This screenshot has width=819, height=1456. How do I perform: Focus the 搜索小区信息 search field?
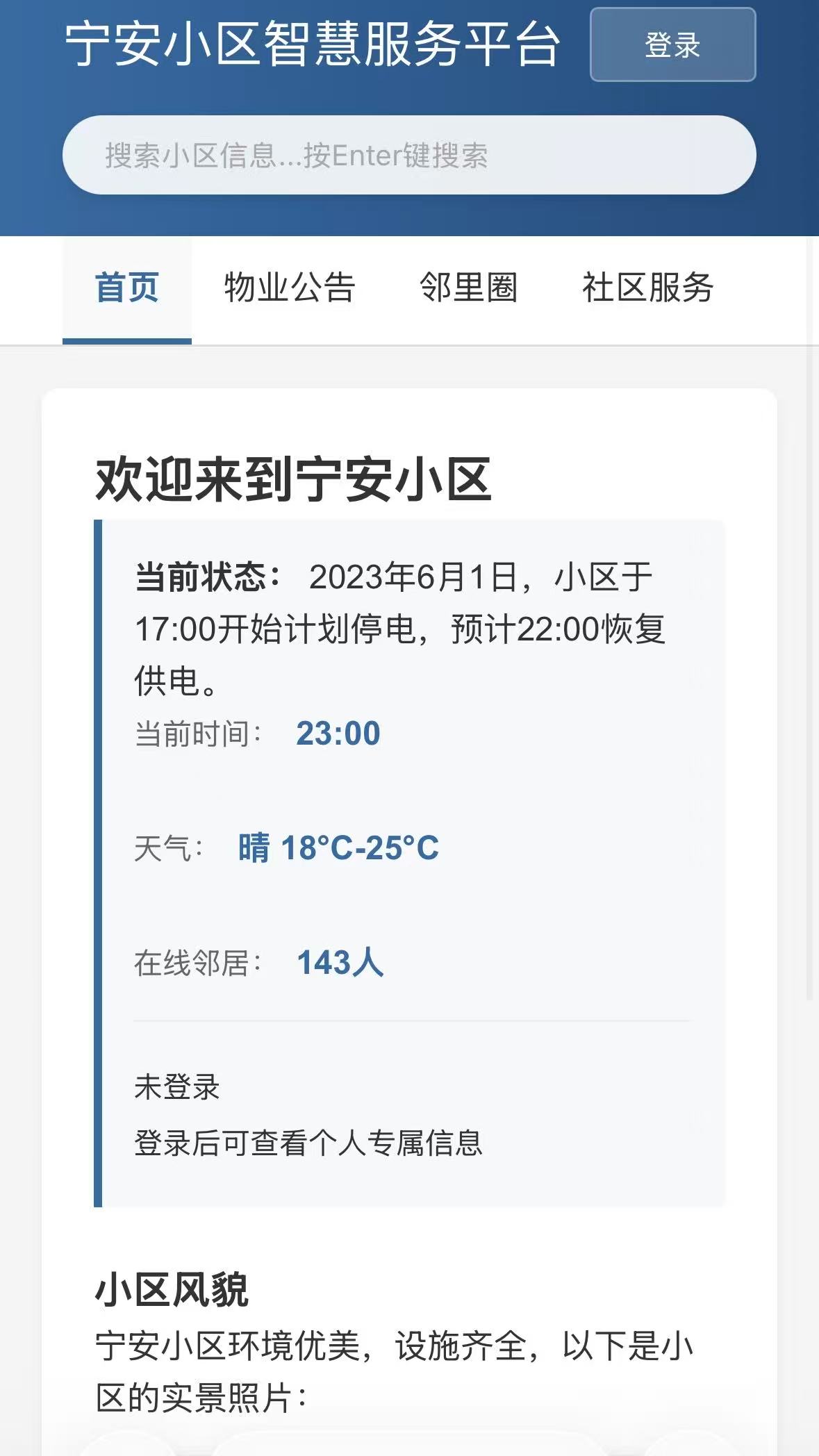(408, 155)
